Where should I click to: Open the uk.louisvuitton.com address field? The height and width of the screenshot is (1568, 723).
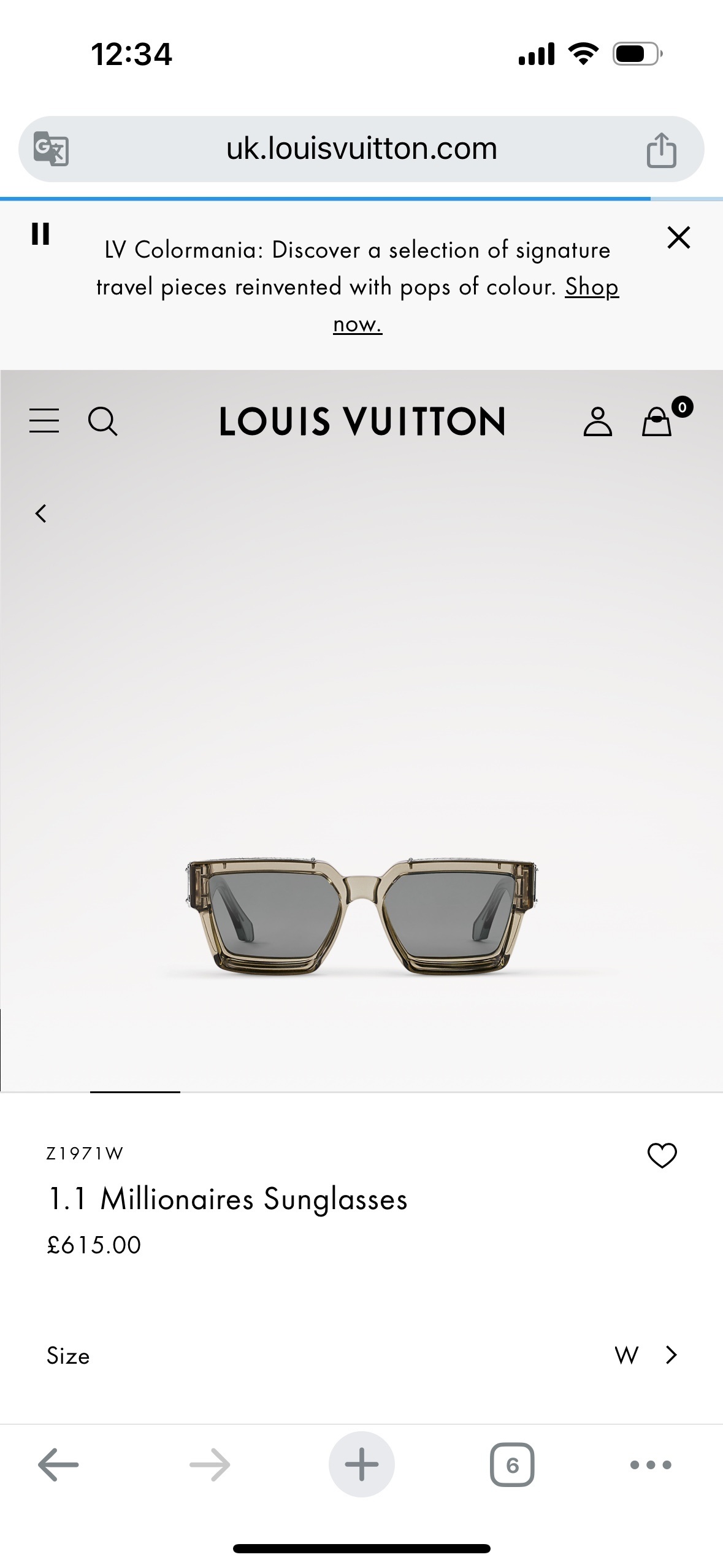pos(361,149)
